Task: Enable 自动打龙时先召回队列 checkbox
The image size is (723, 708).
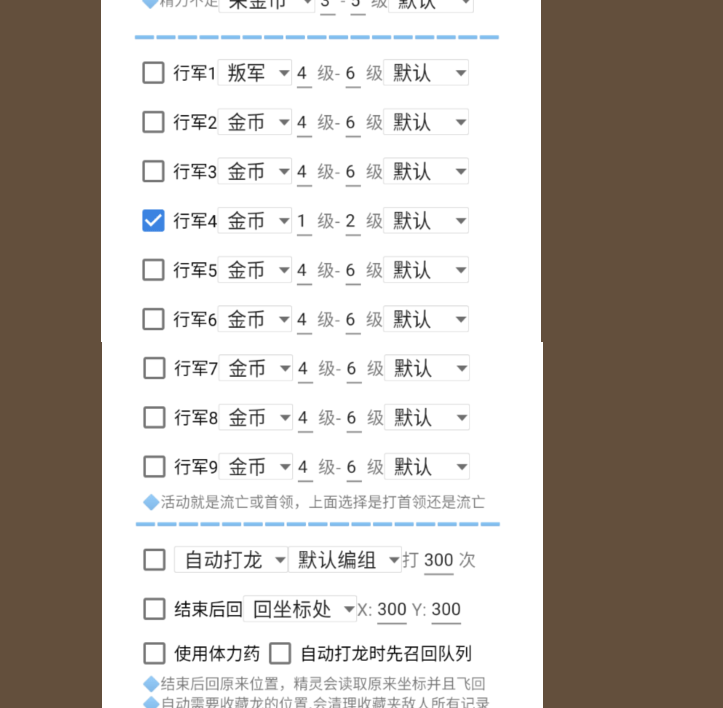Action: click(x=280, y=654)
